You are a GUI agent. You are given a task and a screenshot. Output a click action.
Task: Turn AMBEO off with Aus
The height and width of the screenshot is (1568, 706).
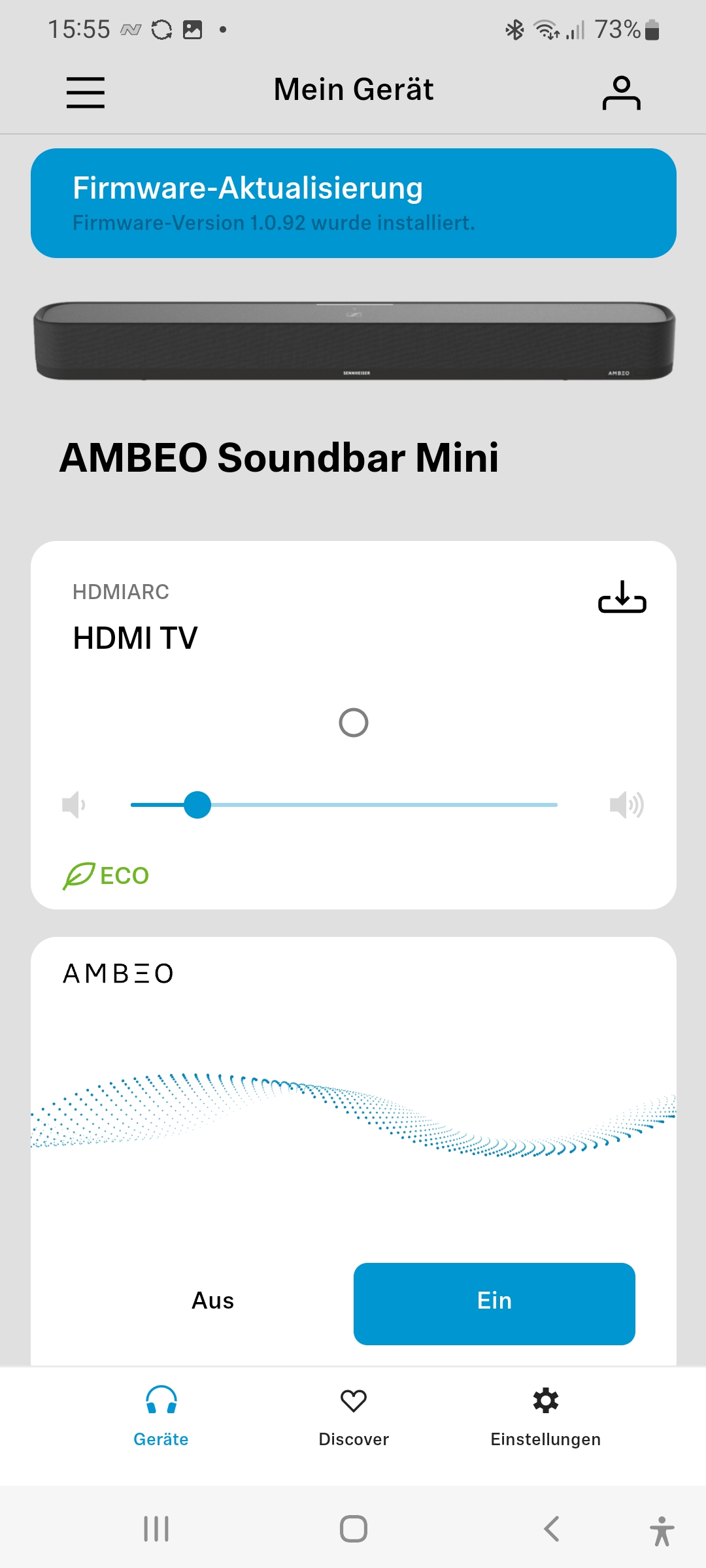point(212,1301)
